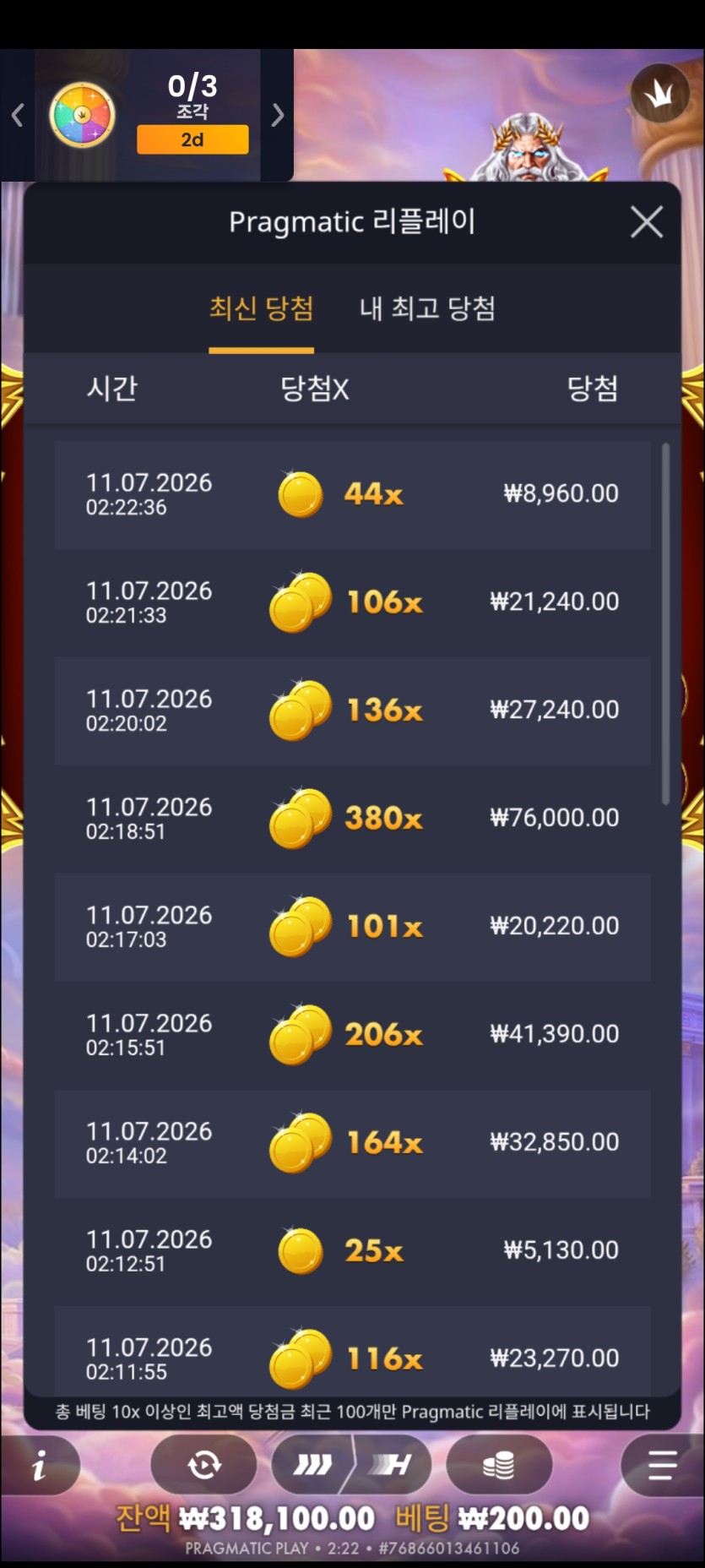Go to the next promotion with right arrow
This screenshot has width=705, height=1568.
277,115
